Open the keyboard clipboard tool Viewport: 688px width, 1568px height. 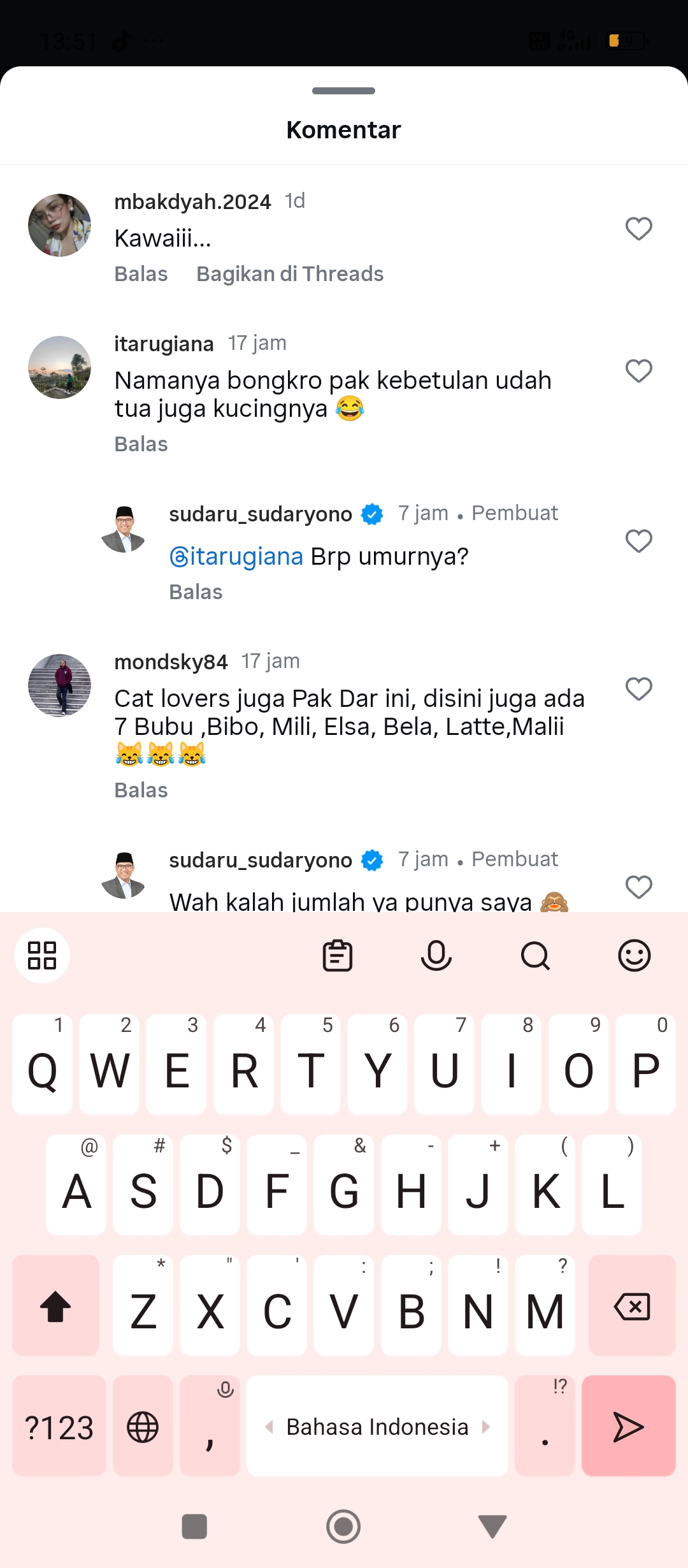[x=338, y=955]
